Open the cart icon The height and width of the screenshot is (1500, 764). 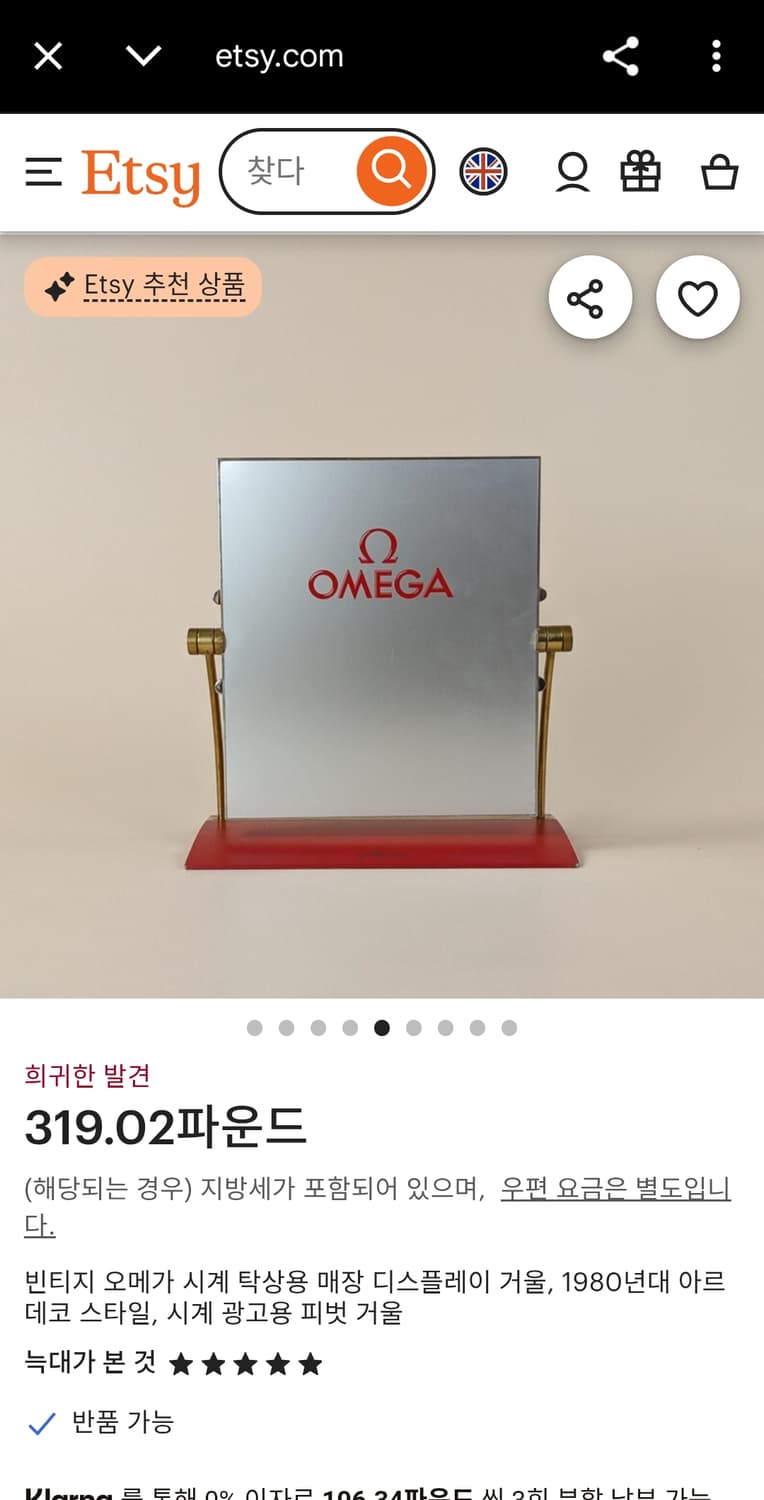719,171
